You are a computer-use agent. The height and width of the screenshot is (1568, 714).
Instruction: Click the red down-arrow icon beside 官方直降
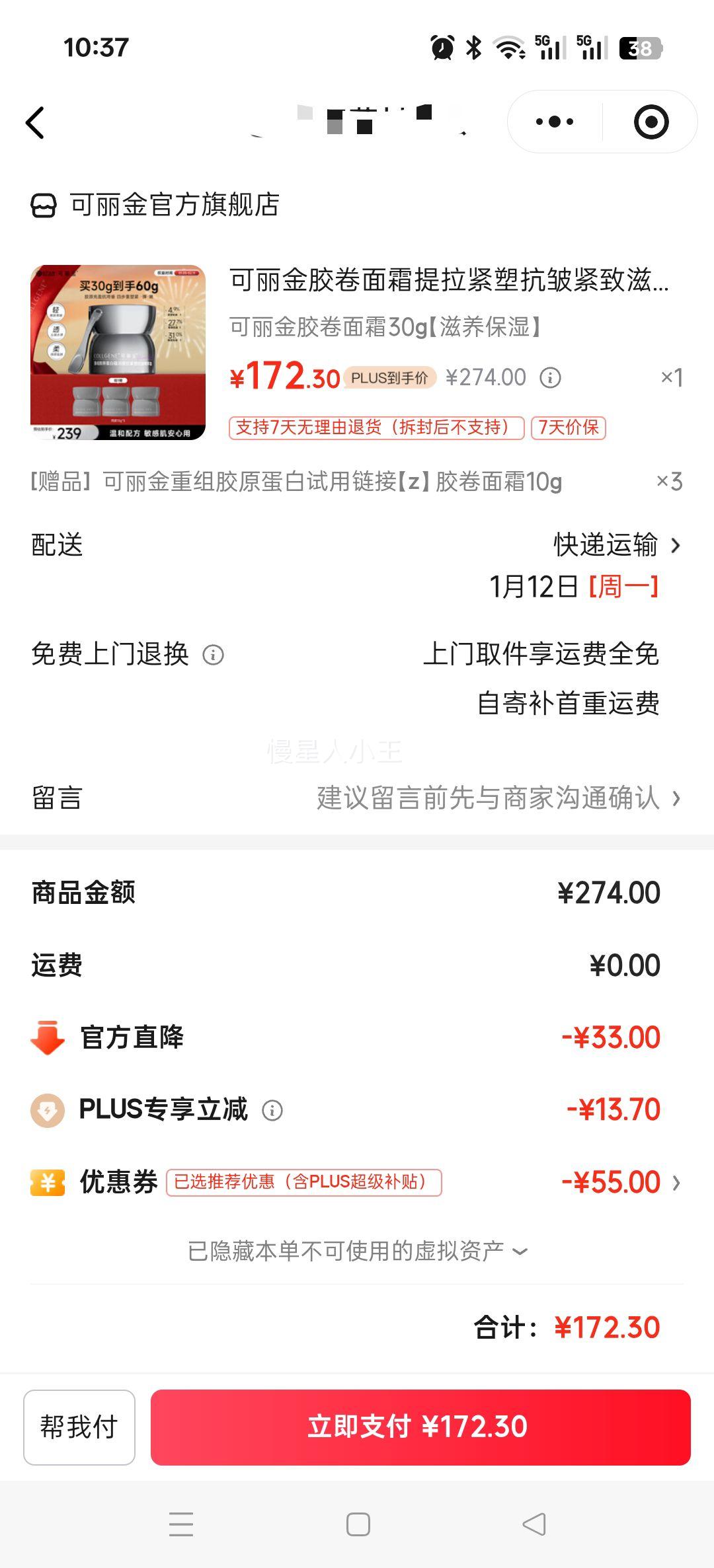point(48,1037)
